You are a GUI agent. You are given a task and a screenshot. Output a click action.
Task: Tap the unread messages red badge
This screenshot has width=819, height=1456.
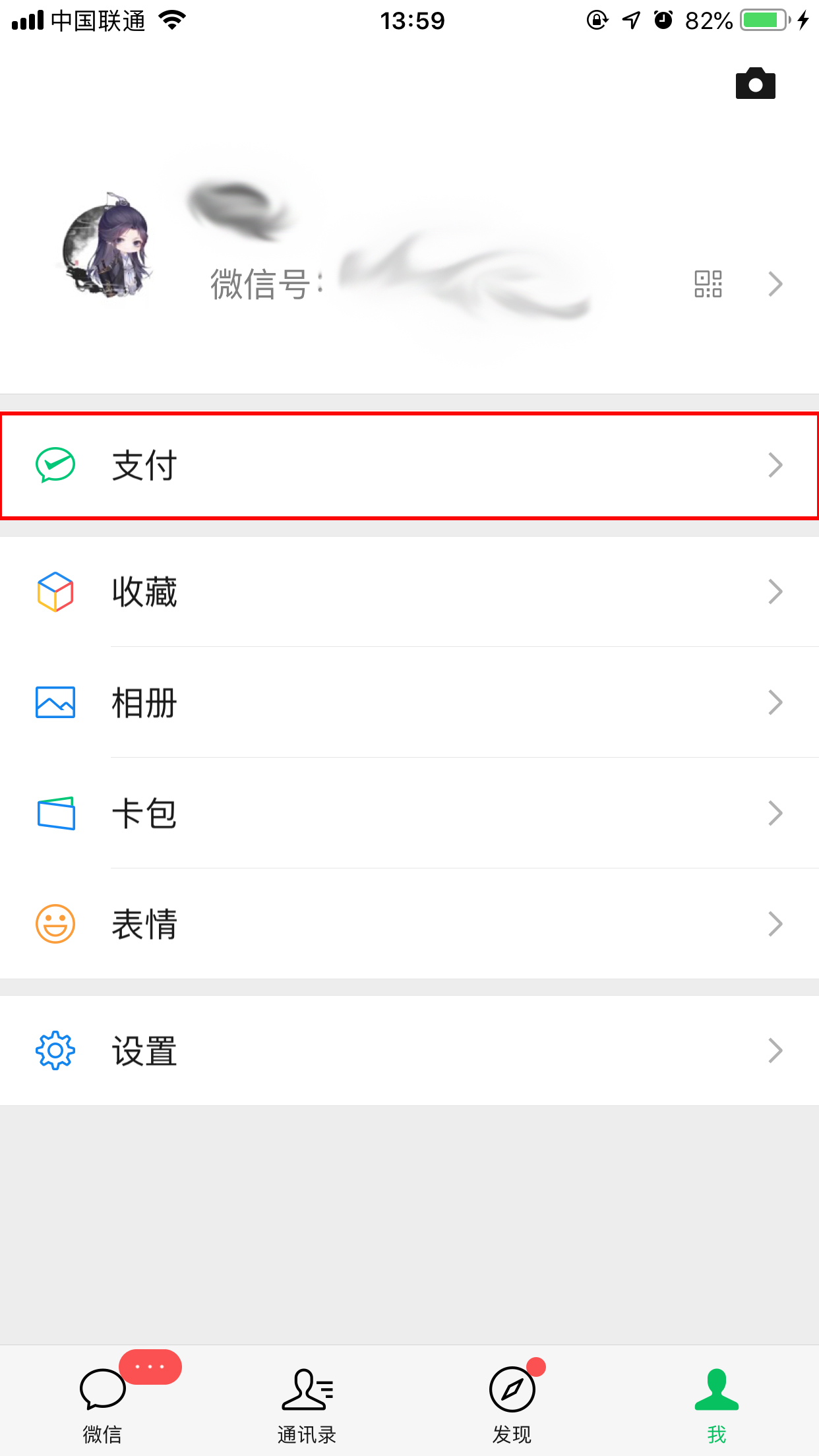pyautogui.click(x=150, y=1368)
